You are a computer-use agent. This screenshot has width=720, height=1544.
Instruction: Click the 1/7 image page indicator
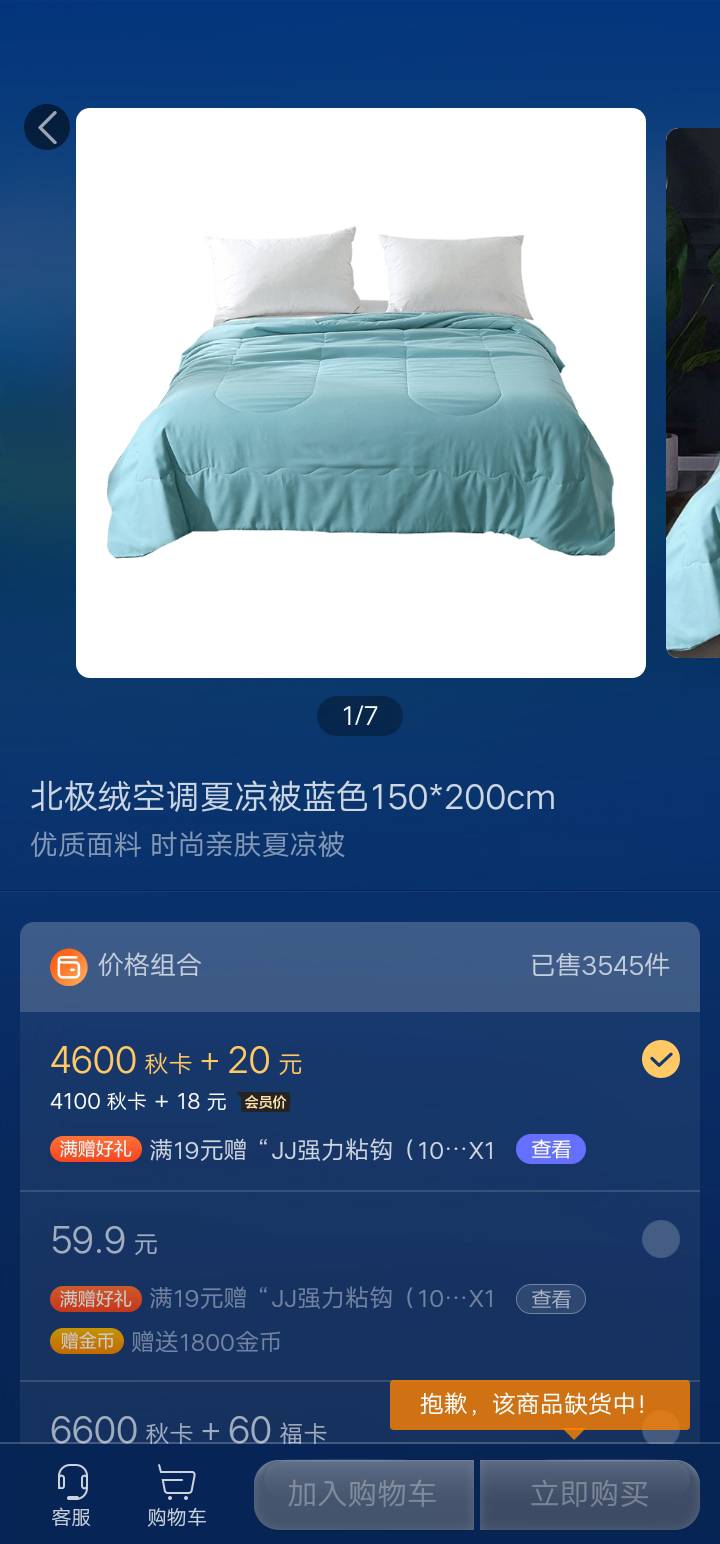click(360, 716)
